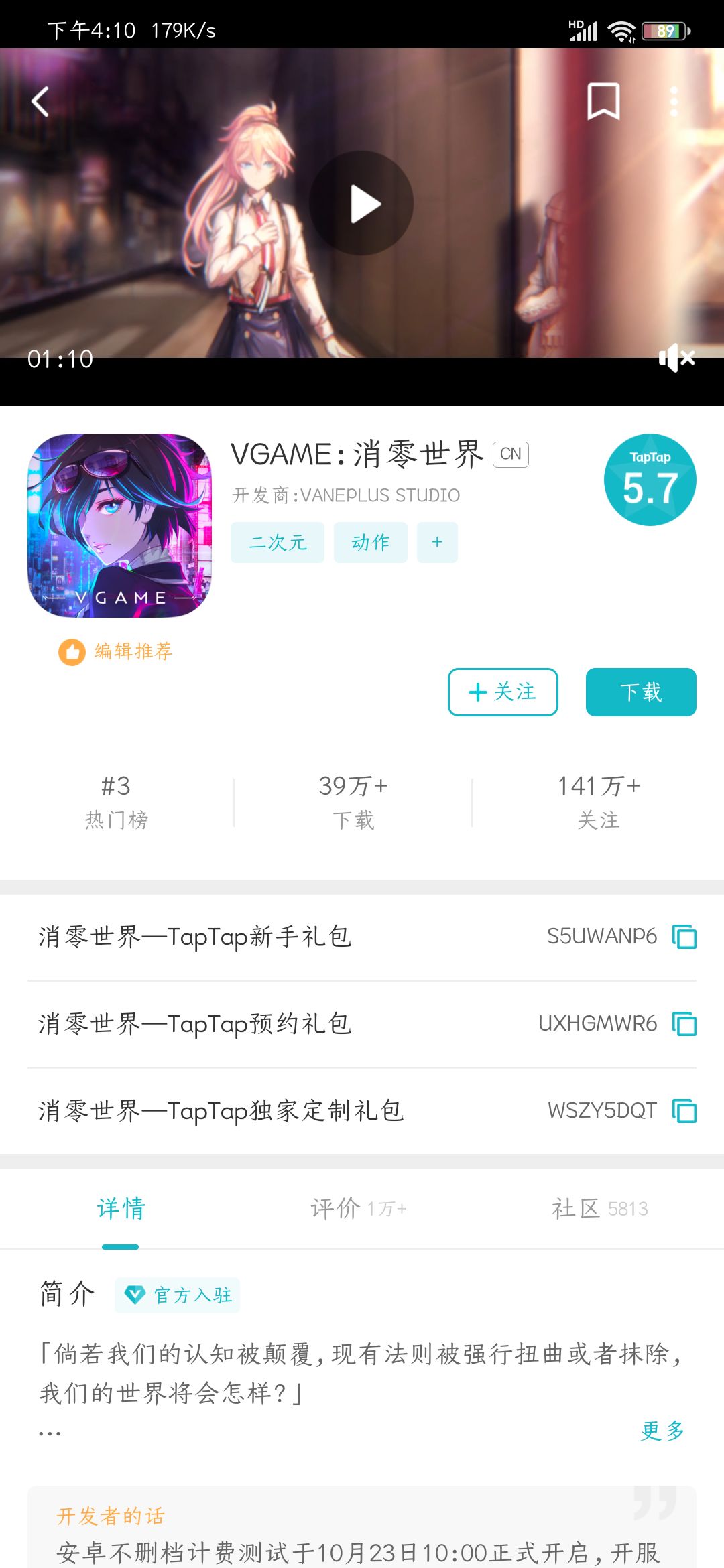Image resolution: width=724 pixels, height=1568 pixels.
Task: Switch to the 社区 community tab
Action: tap(600, 1208)
